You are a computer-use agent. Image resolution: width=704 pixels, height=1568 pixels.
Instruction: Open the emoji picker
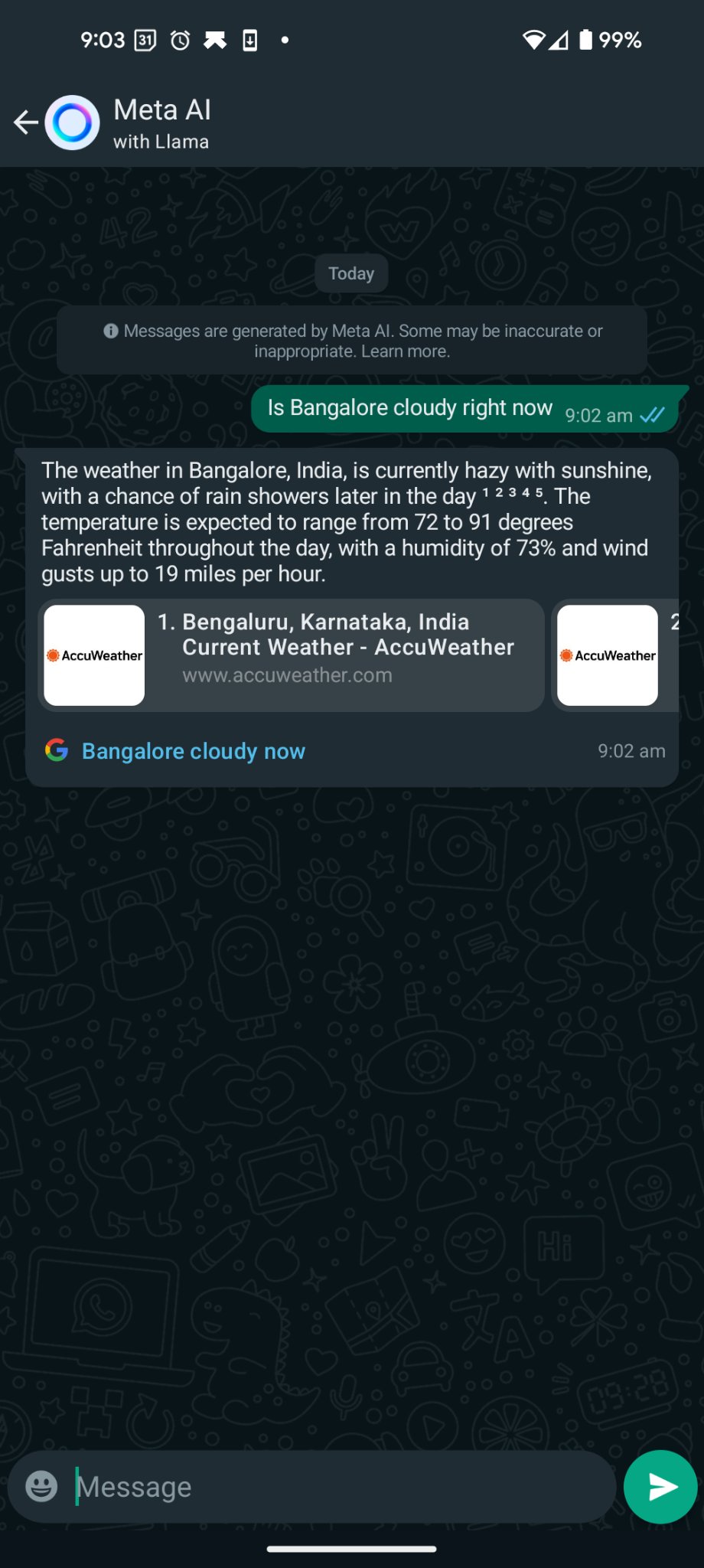point(41,1487)
